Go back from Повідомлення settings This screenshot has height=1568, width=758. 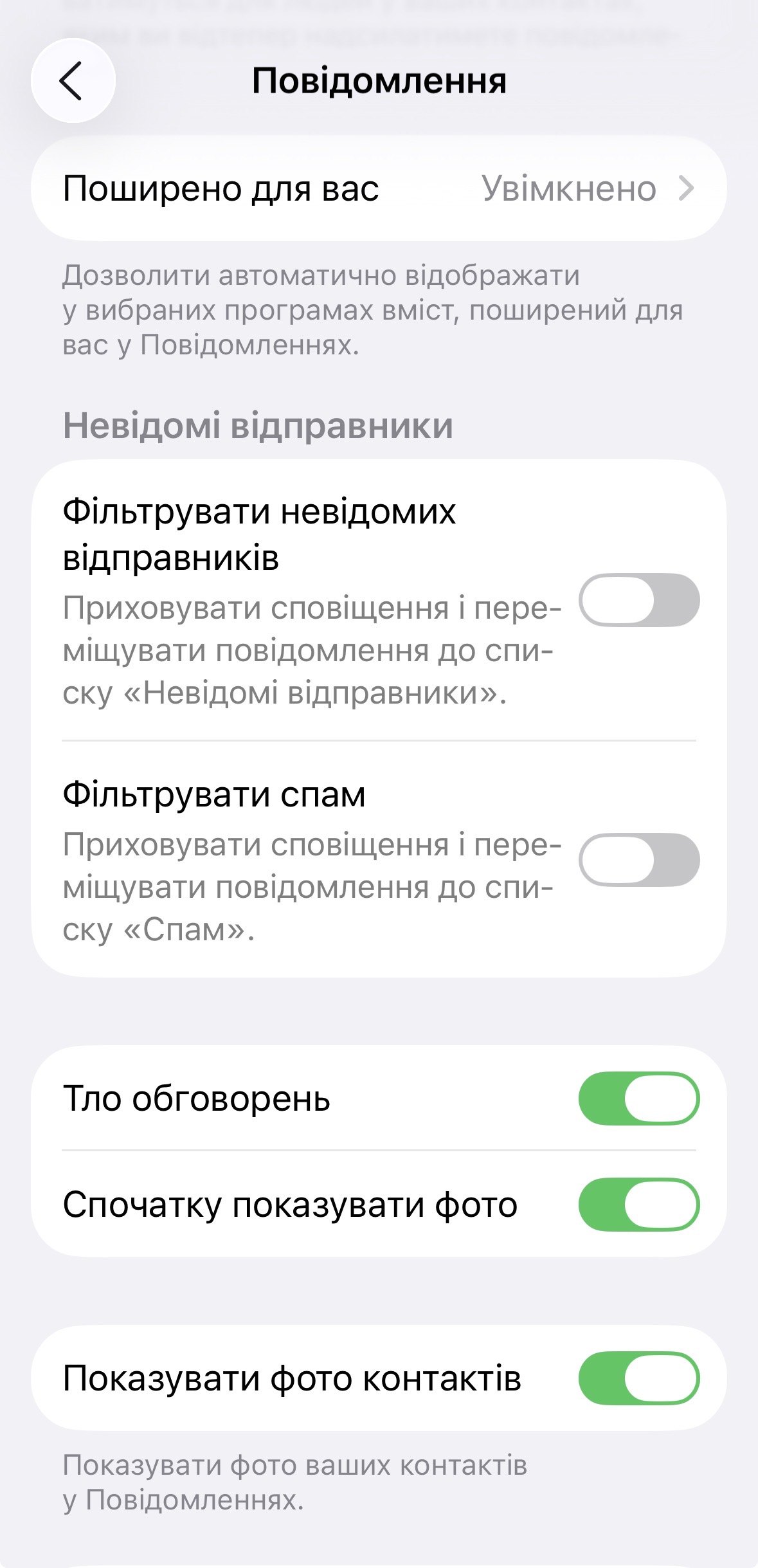pyautogui.click(x=73, y=81)
